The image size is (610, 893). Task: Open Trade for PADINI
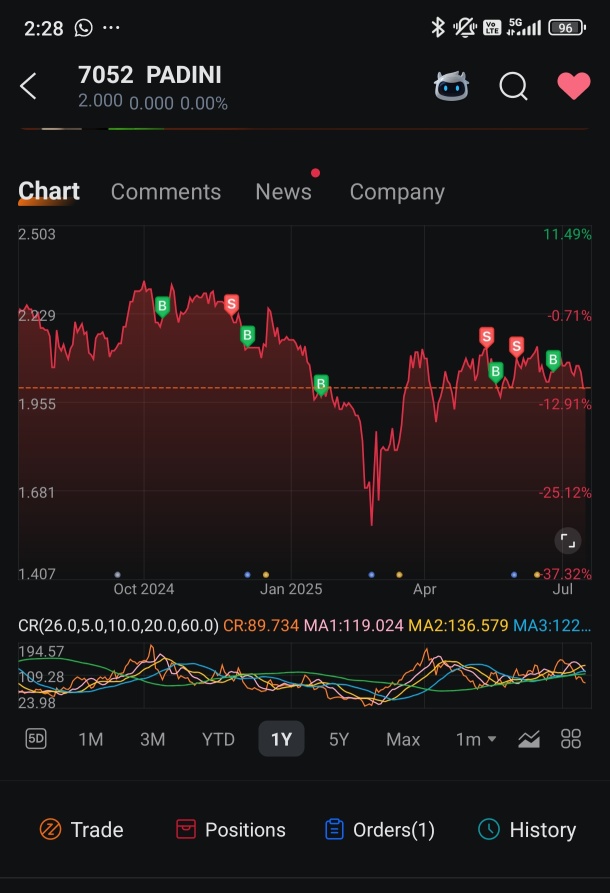click(x=81, y=829)
